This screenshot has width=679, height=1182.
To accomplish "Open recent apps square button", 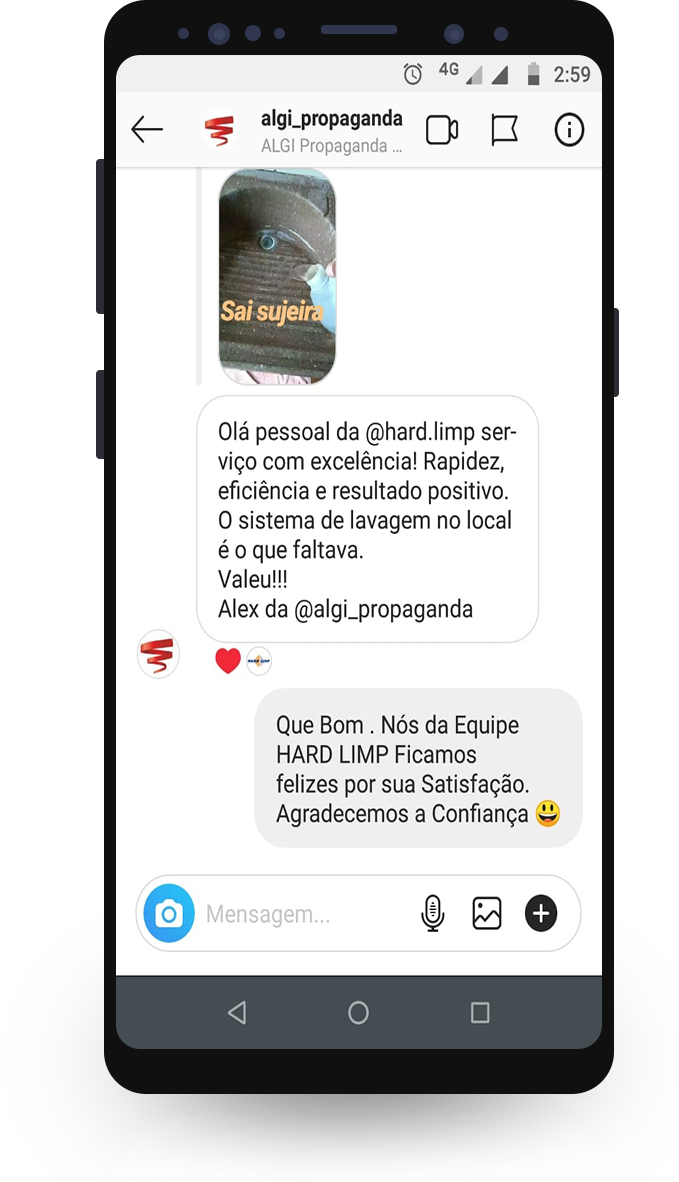I will coord(480,1013).
